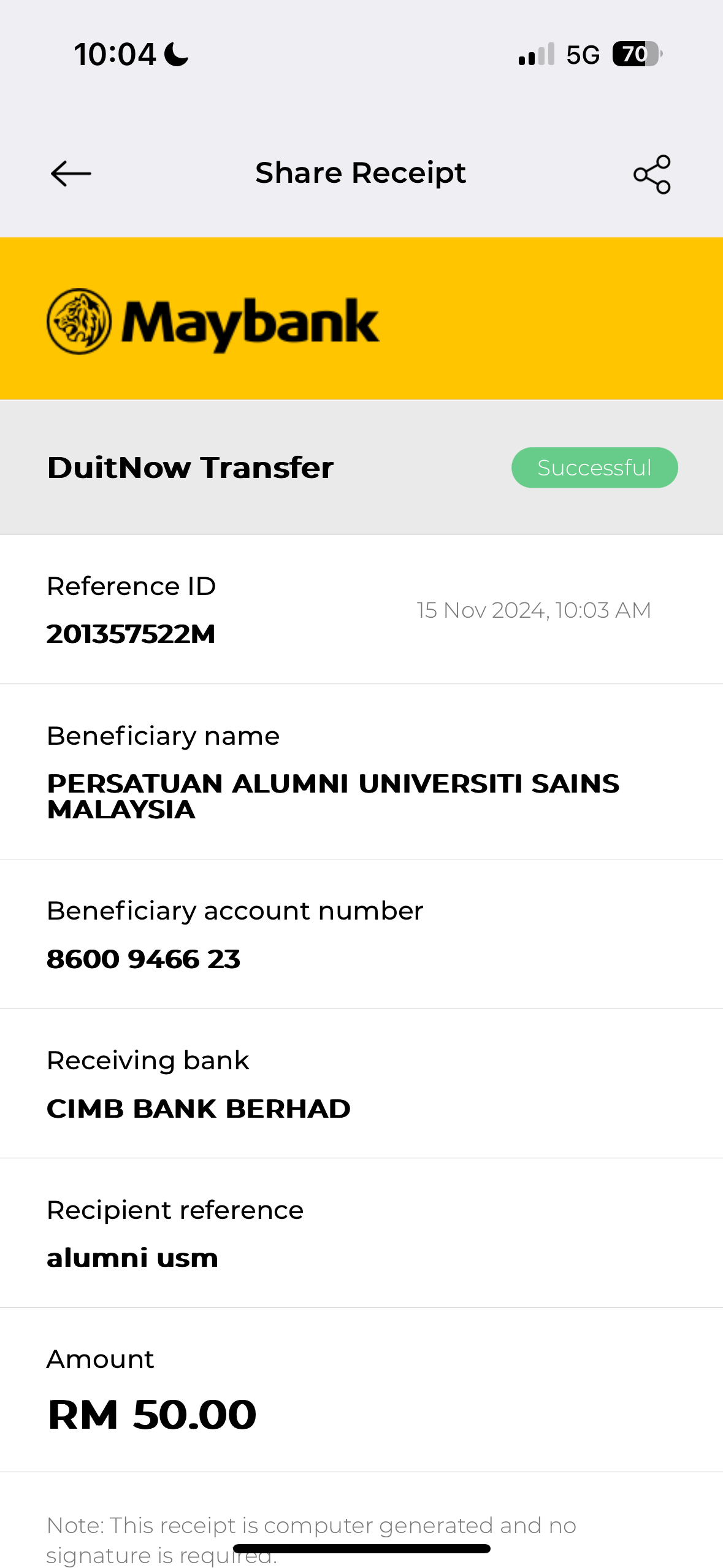Screen dimensions: 723x1568
Task: Share the receipt via share icon
Action: point(652,174)
